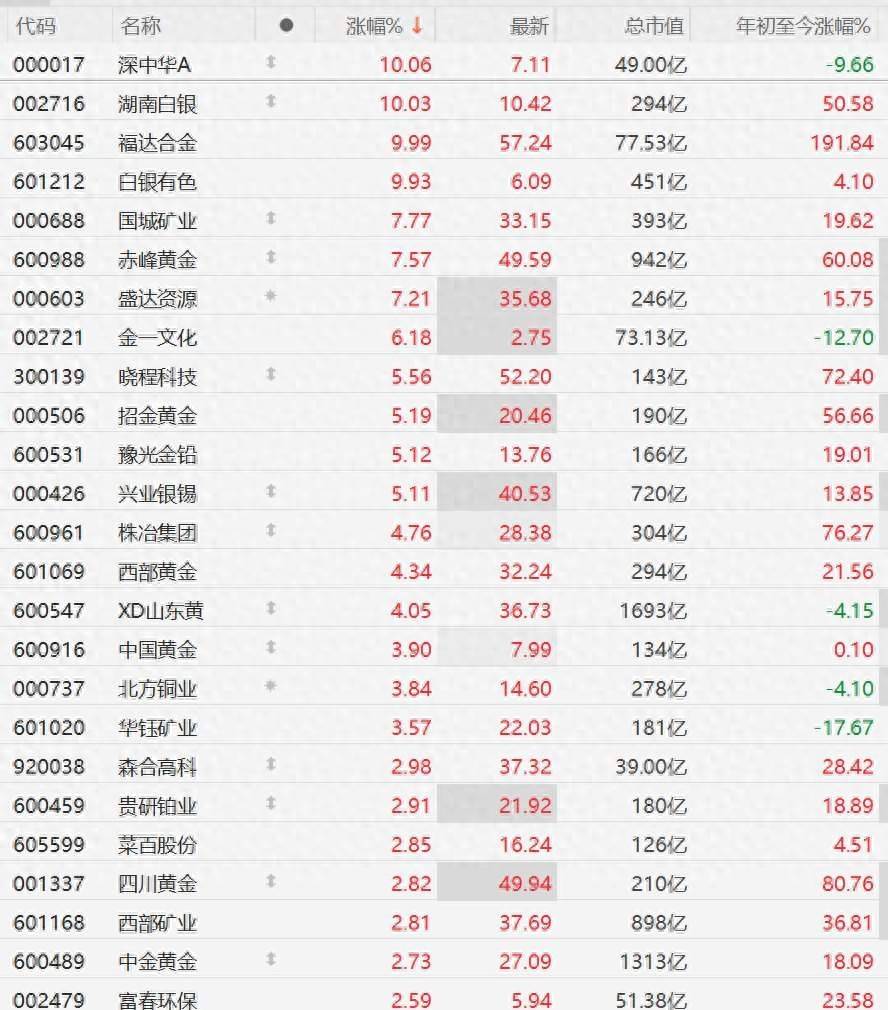
Task: Open stock 深中华A row
Action: tap(444, 64)
